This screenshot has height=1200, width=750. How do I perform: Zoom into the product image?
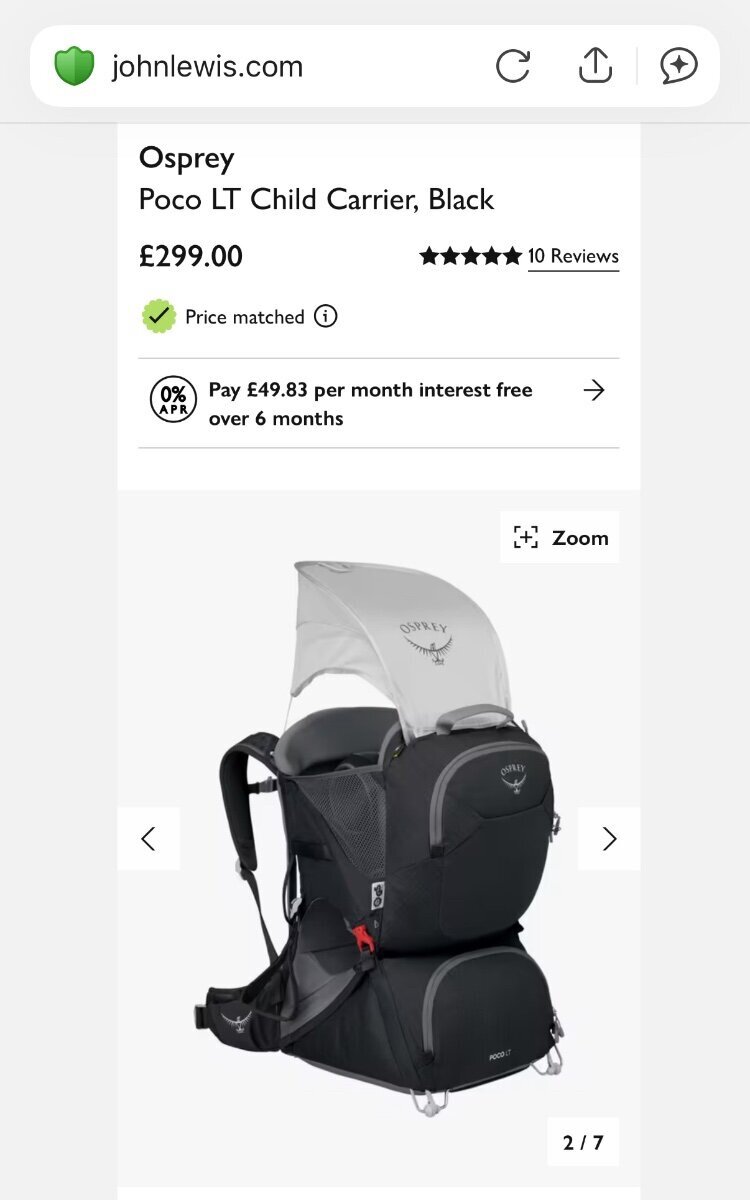(560, 538)
